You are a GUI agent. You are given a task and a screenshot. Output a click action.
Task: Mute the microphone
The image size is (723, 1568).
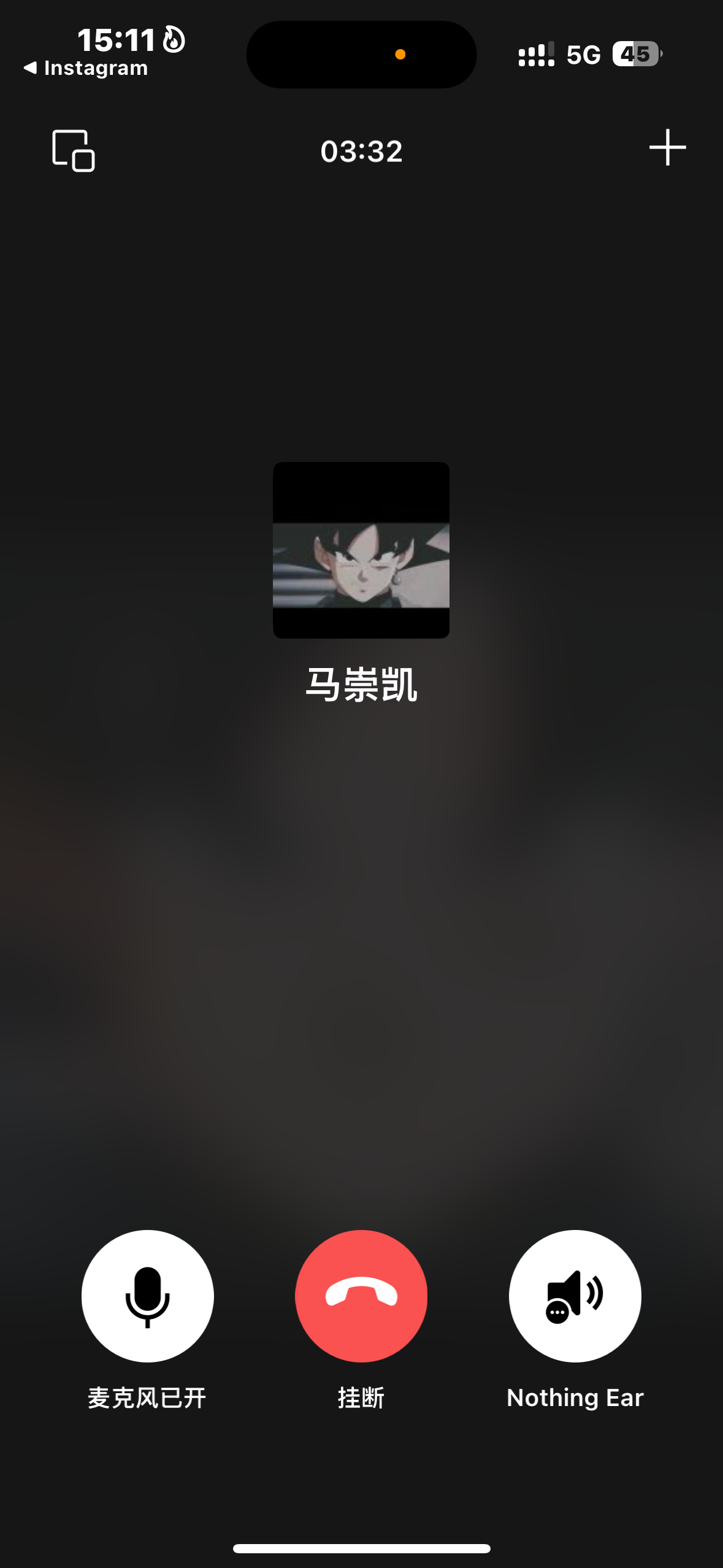pyautogui.click(x=148, y=1296)
